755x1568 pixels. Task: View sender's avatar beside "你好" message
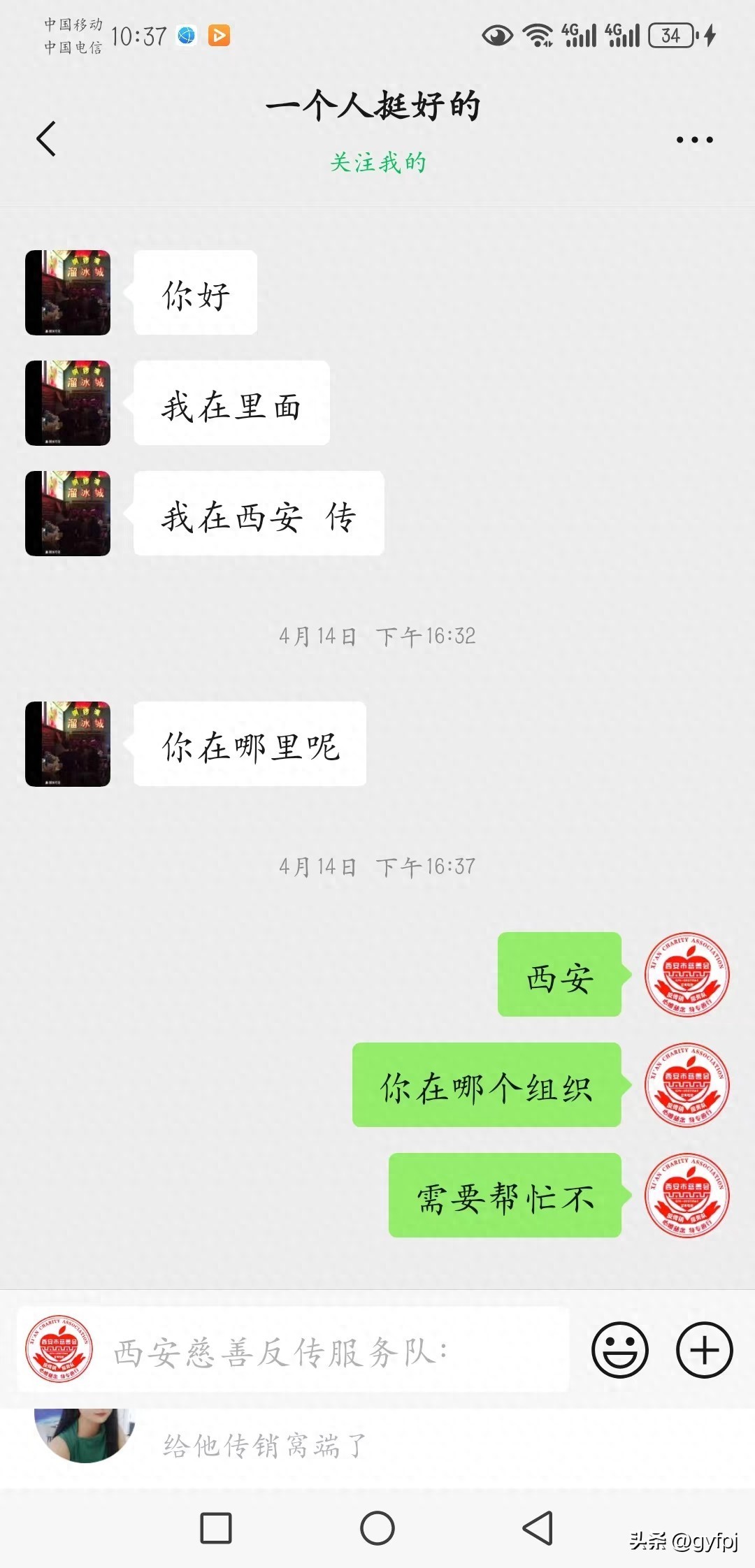(68, 293)
